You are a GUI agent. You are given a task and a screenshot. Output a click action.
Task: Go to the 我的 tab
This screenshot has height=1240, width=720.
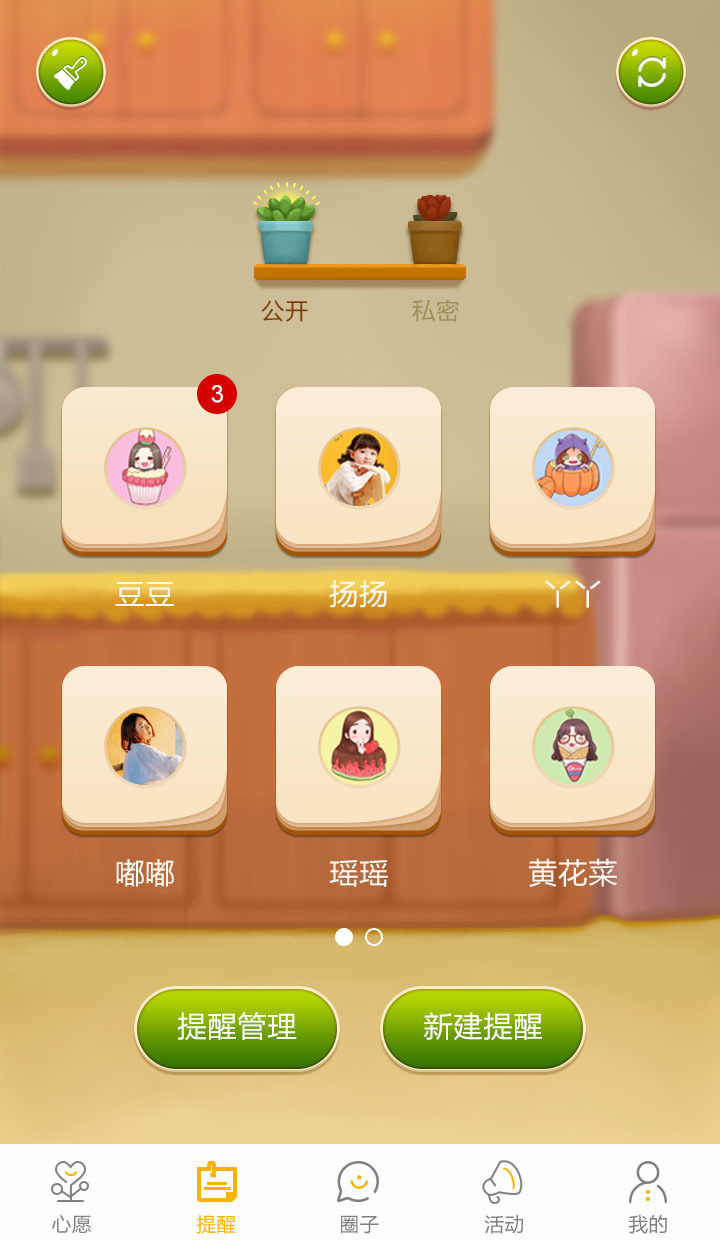(x=647, y=1196)
